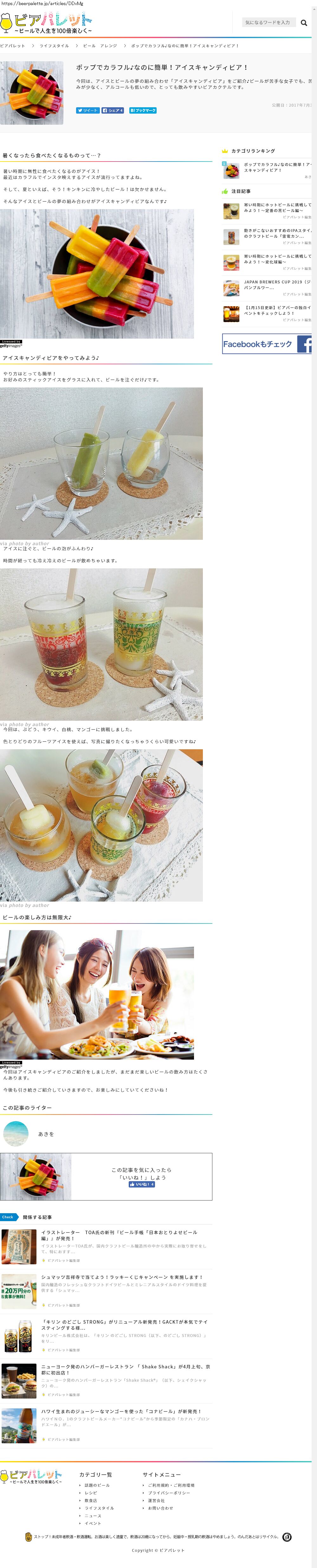Screen dimensions: 317x1568
Task: Open 【1月15日更新】ビアバー article in sidebar
Action: [x=276, y=310]
